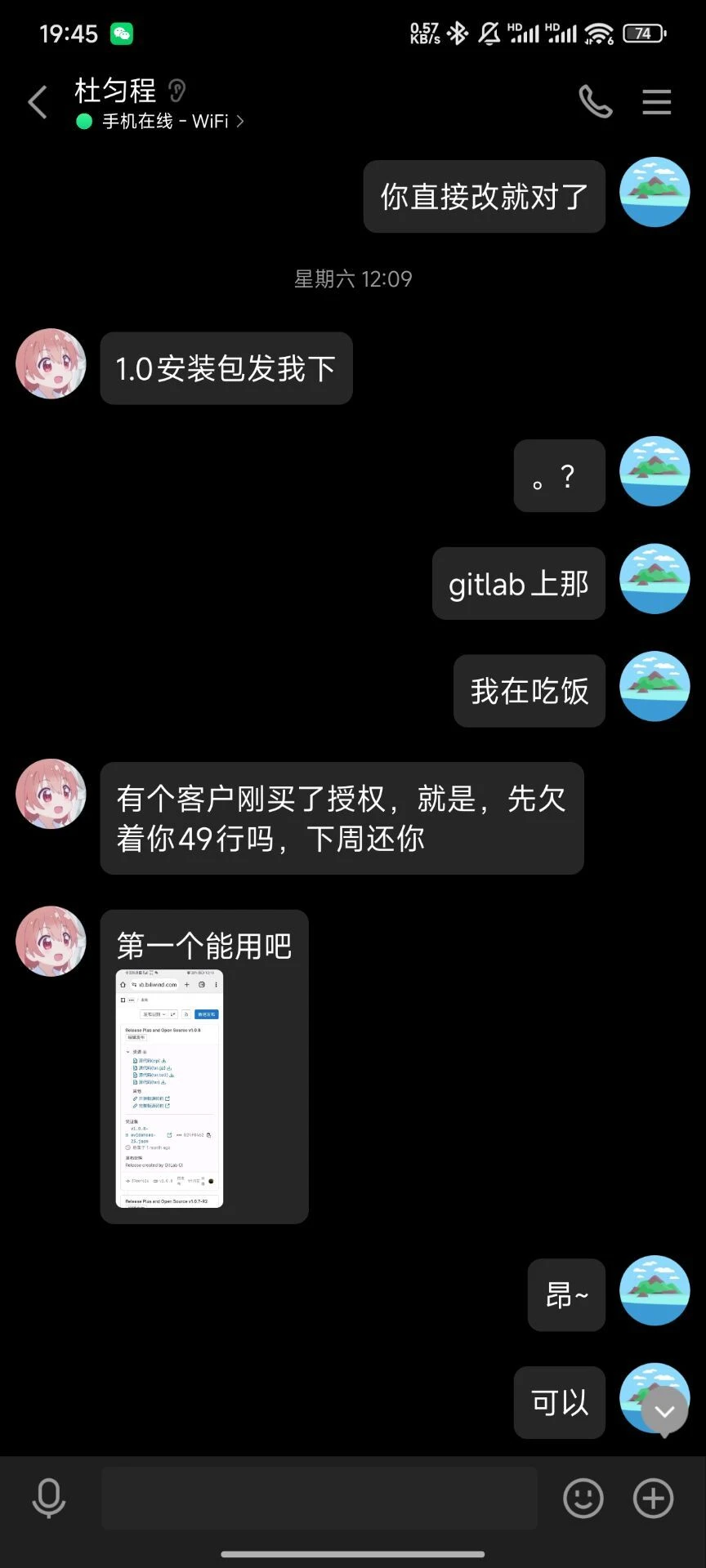The width and height of the screenshot is (706, 1568).
Task: Open the screenshot image under 第一个能用吧
Action: tap(169, 1088)
